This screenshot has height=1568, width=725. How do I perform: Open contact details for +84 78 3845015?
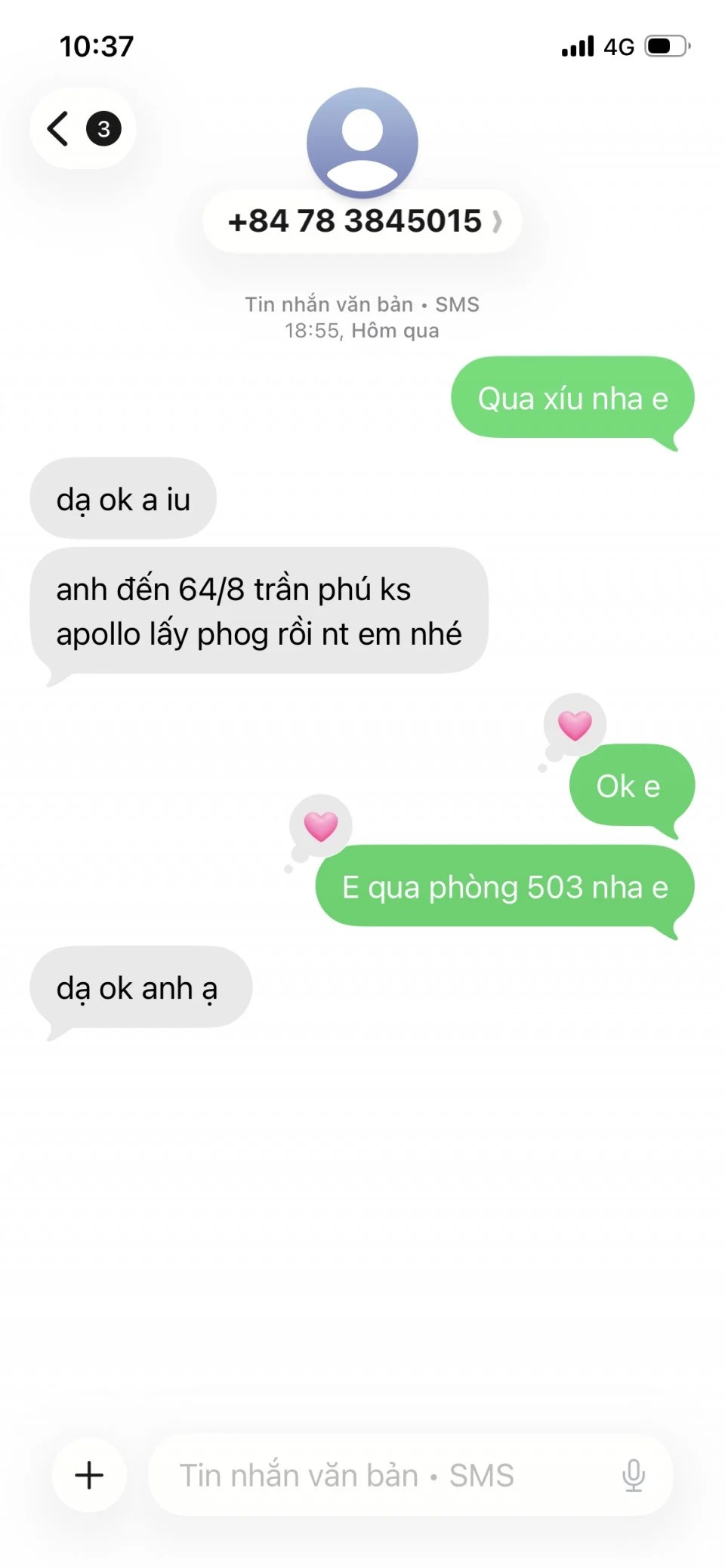click(x=362, y=221)
